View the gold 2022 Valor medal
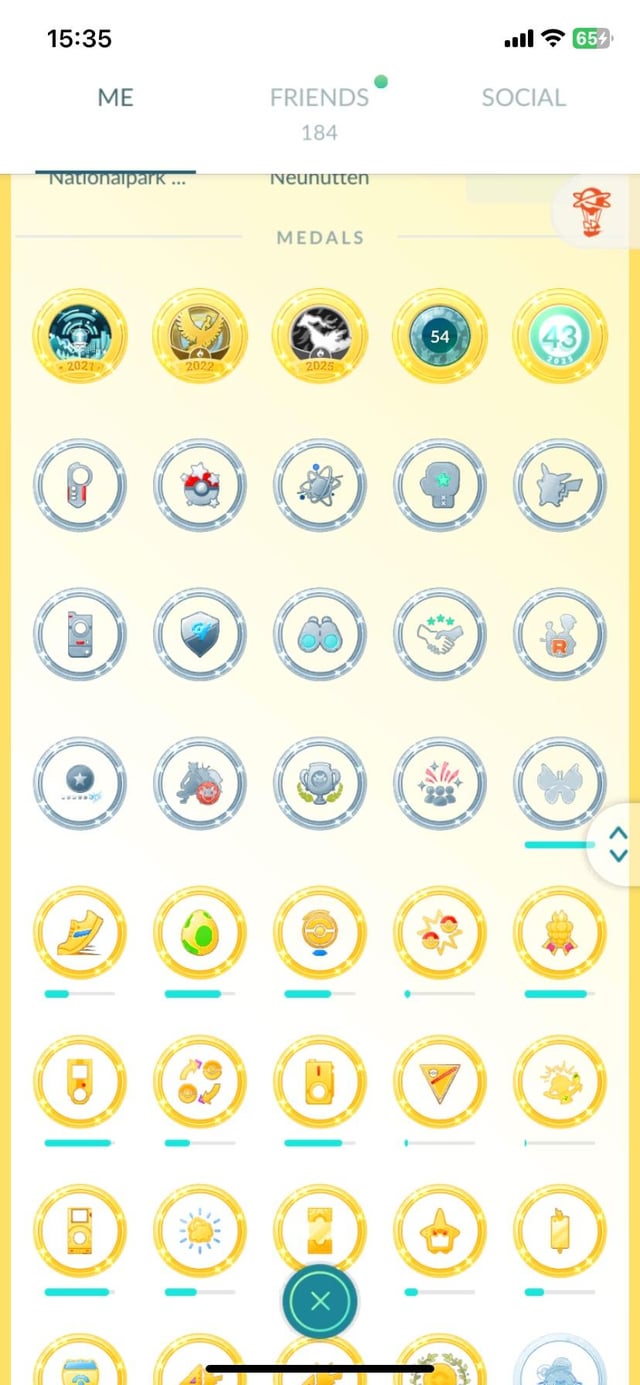This screenshot has width=640, height=1385. pos(200,337)
